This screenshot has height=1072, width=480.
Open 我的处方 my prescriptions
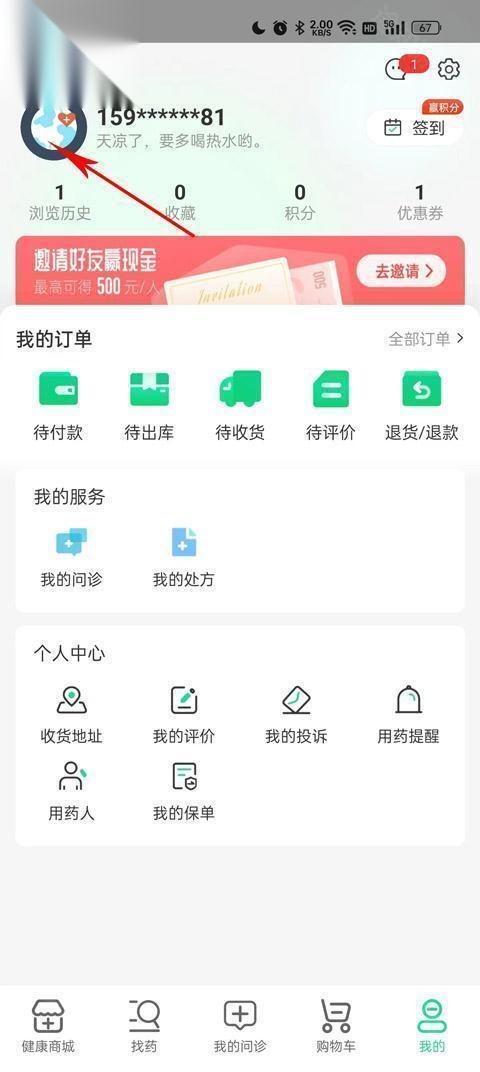(183, 558)
